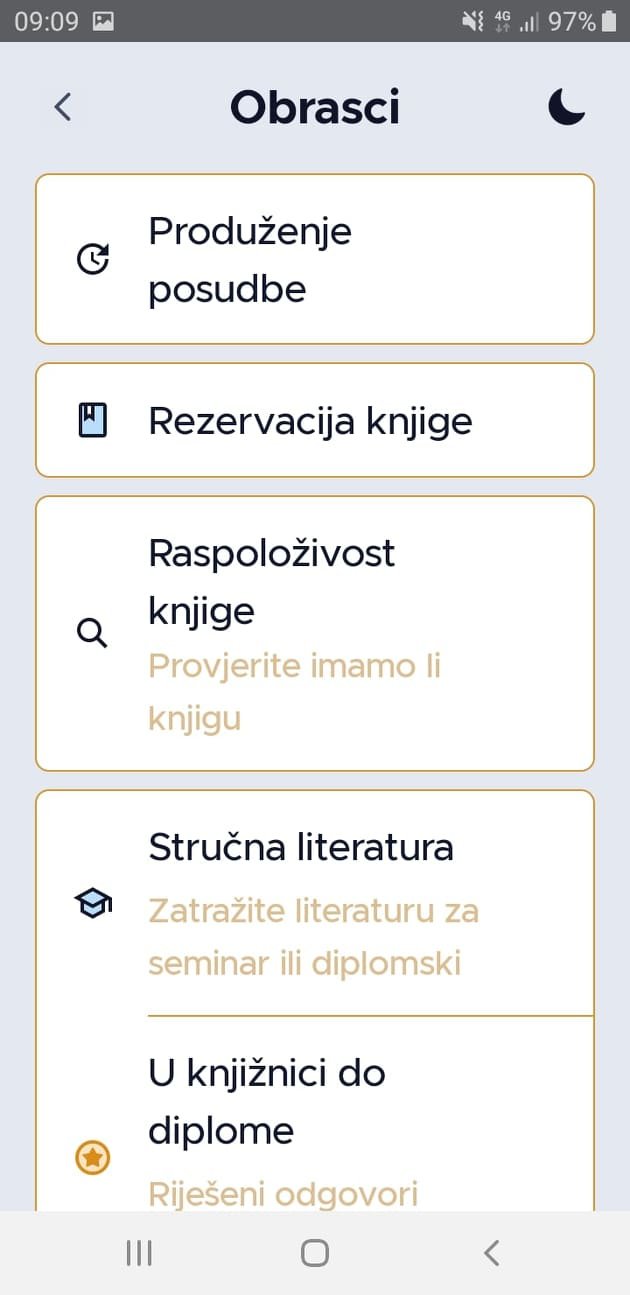
Task: Go back using the top-left arrow
Action: pyautogui.click(x=63, y=107)
